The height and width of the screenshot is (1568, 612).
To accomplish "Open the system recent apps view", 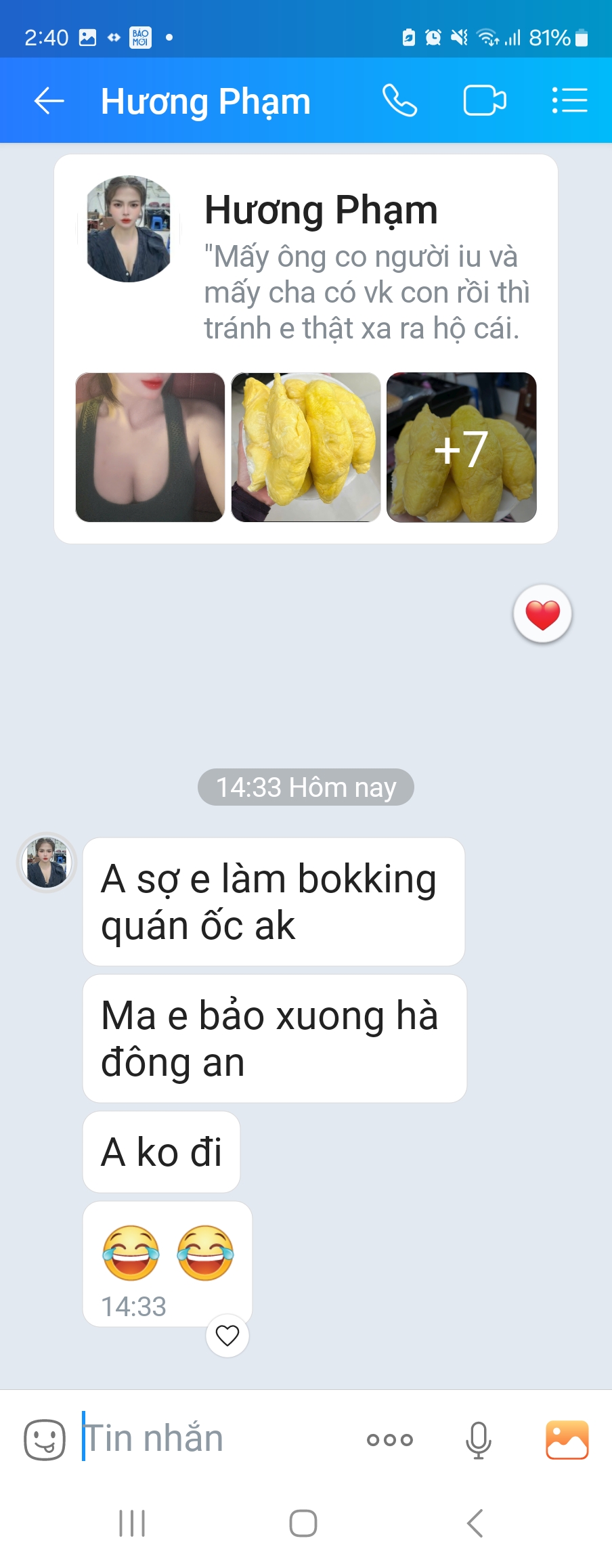I will 132,1524.
